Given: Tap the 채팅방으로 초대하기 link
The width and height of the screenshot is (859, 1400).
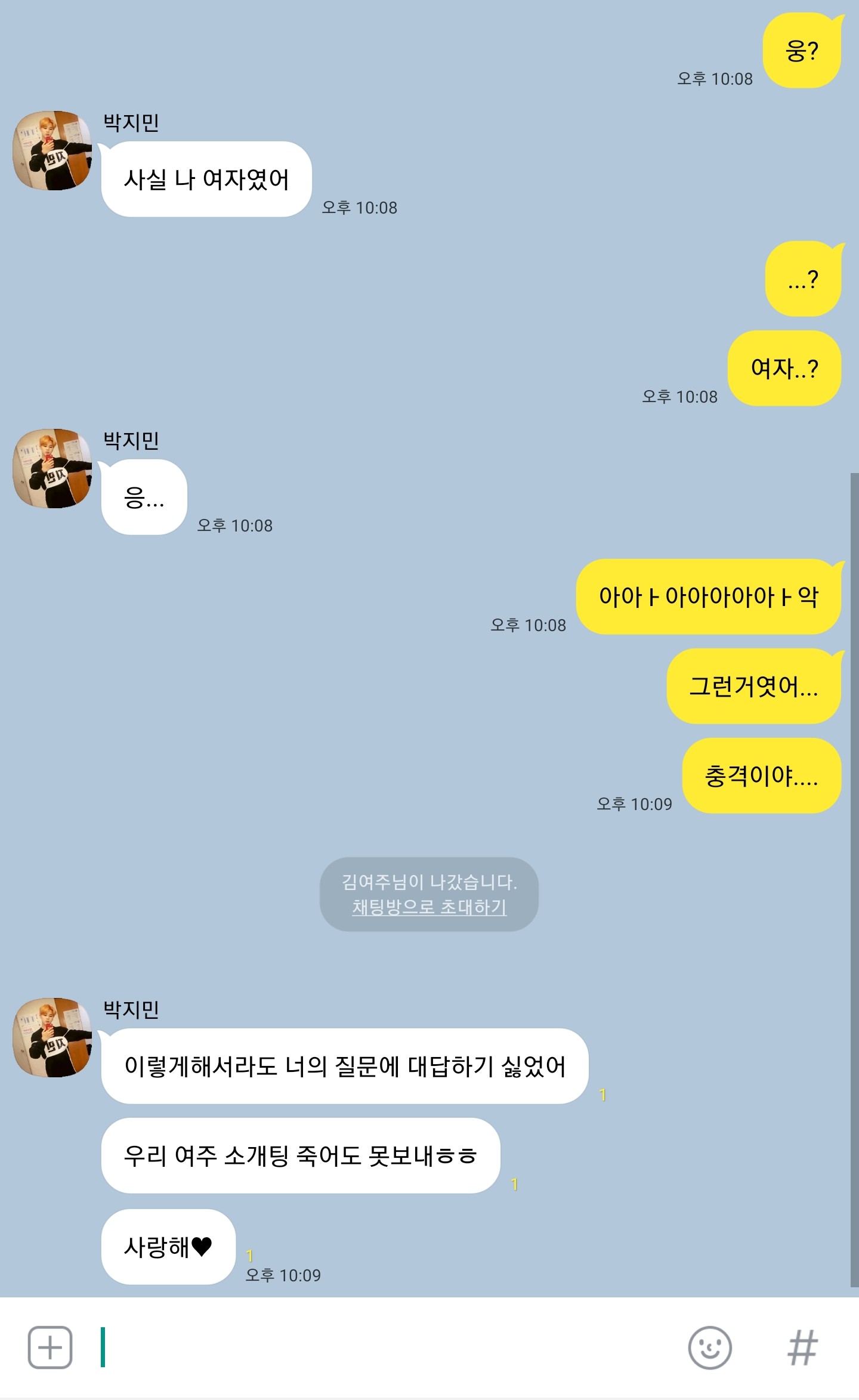Looking at the screenshot, I should 429,907.
